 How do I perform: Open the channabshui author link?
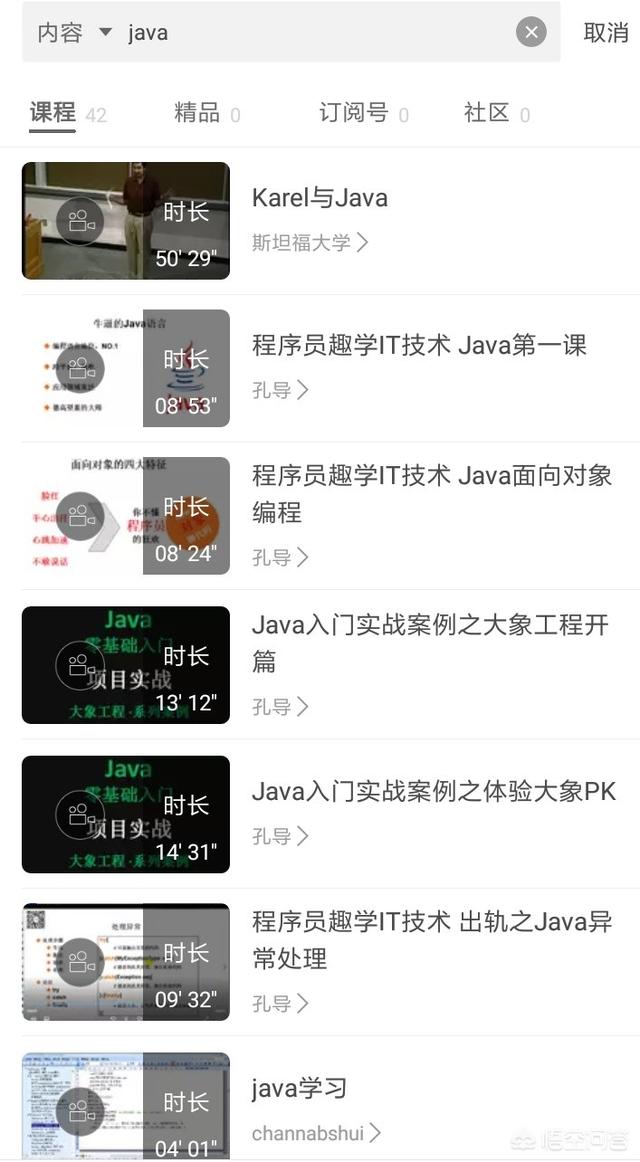[x=316, y=1133]
